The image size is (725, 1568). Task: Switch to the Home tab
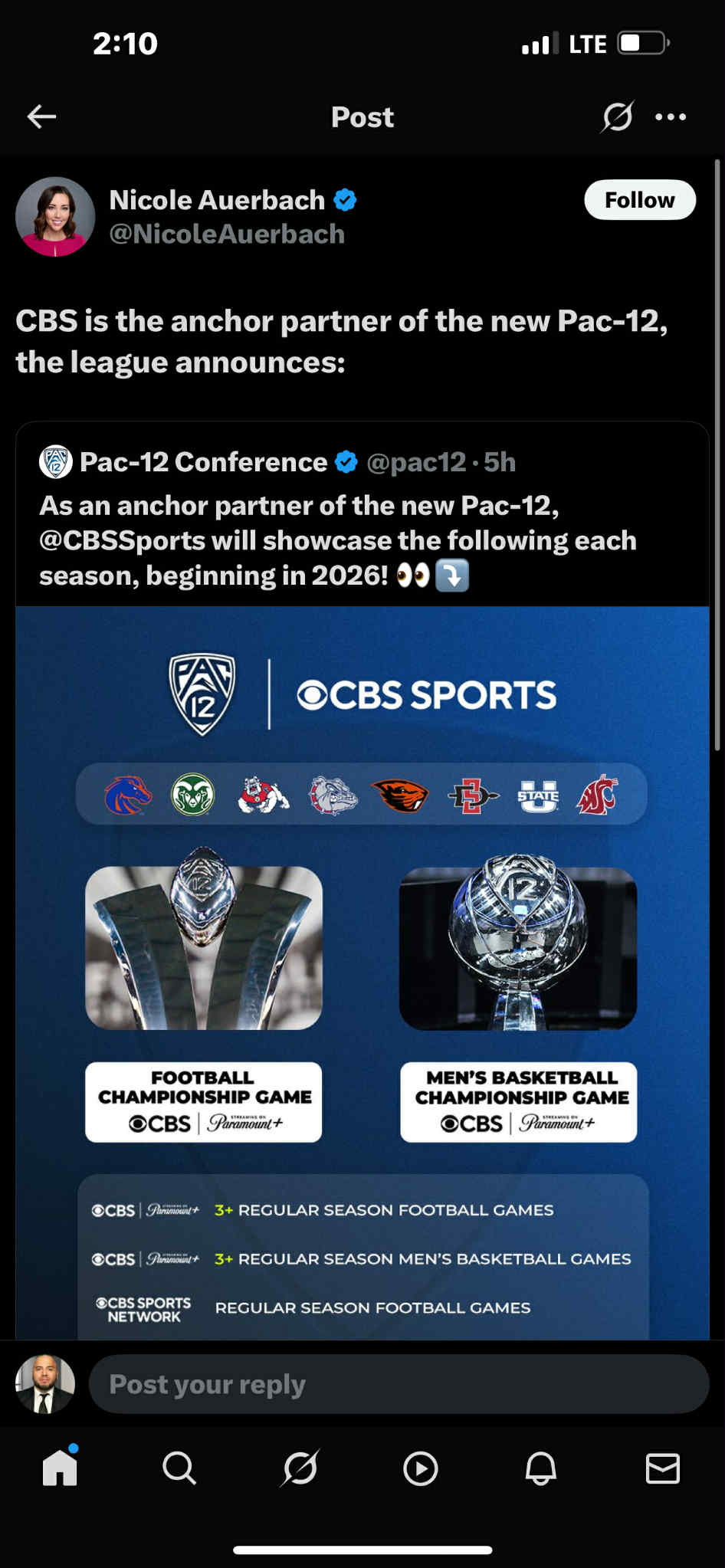[60, 1468]
